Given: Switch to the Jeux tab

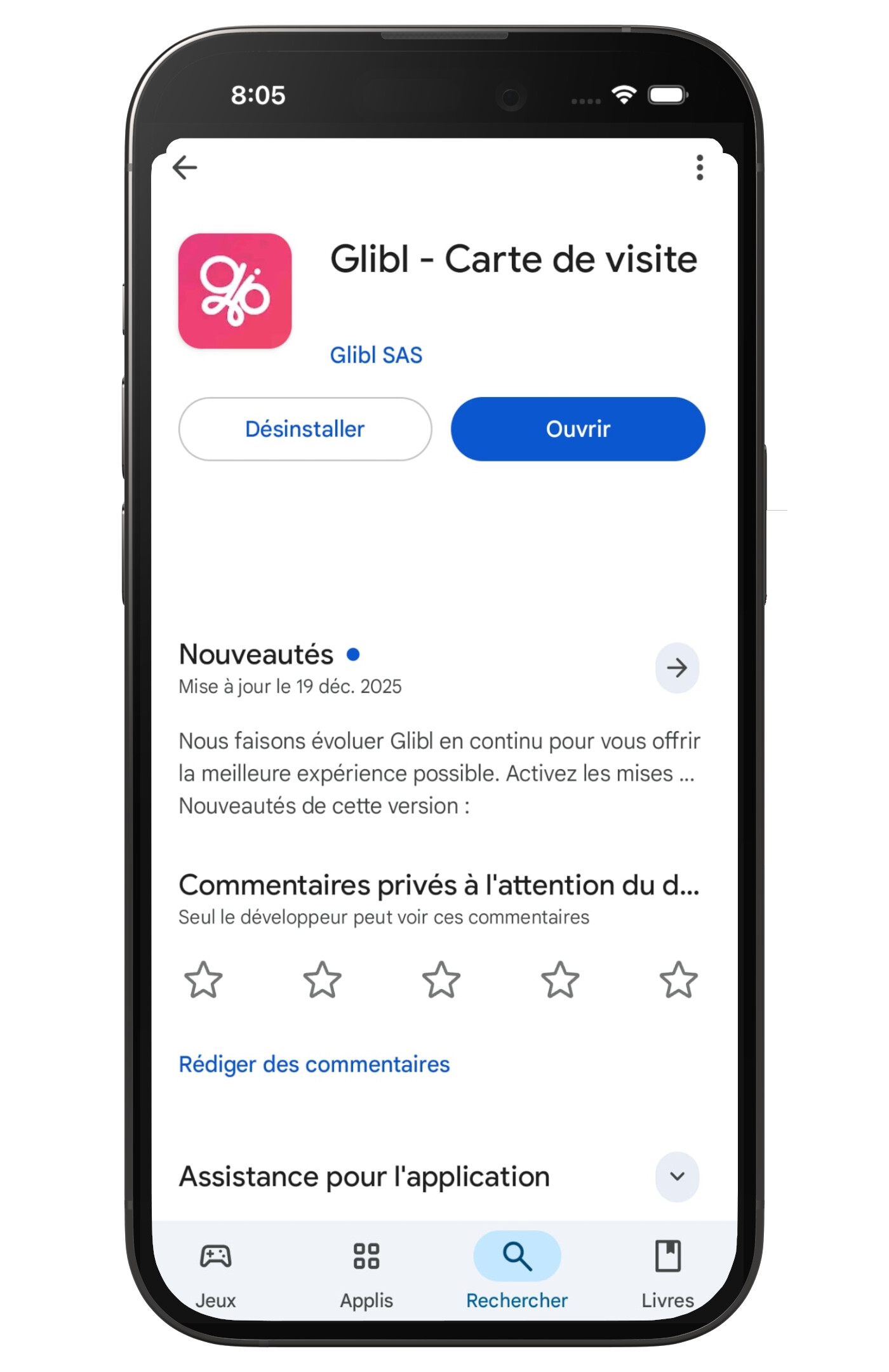Looking at the screenshot, I should [216, 1273].
